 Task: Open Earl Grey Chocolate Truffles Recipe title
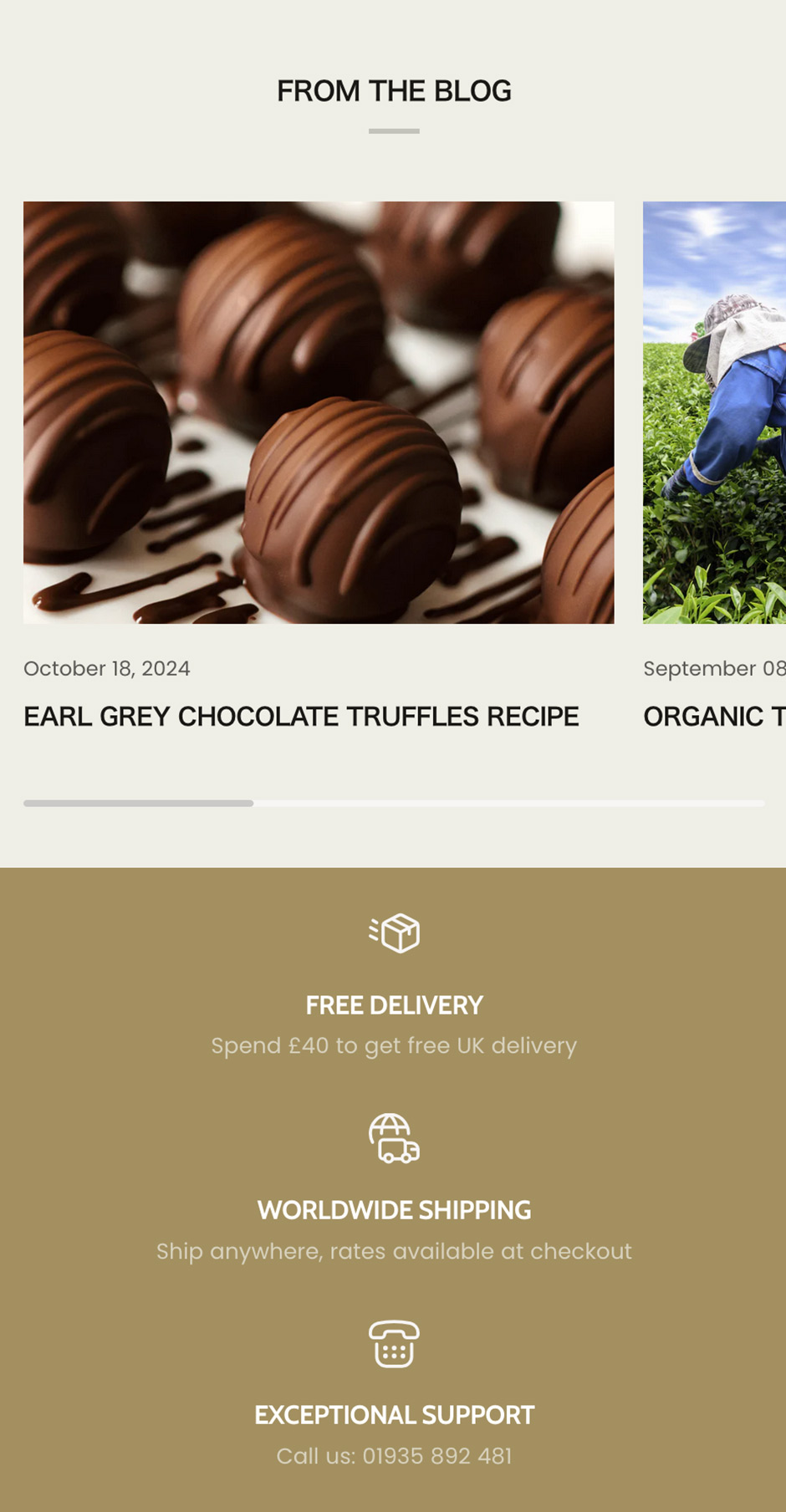[x=301, y=717]
